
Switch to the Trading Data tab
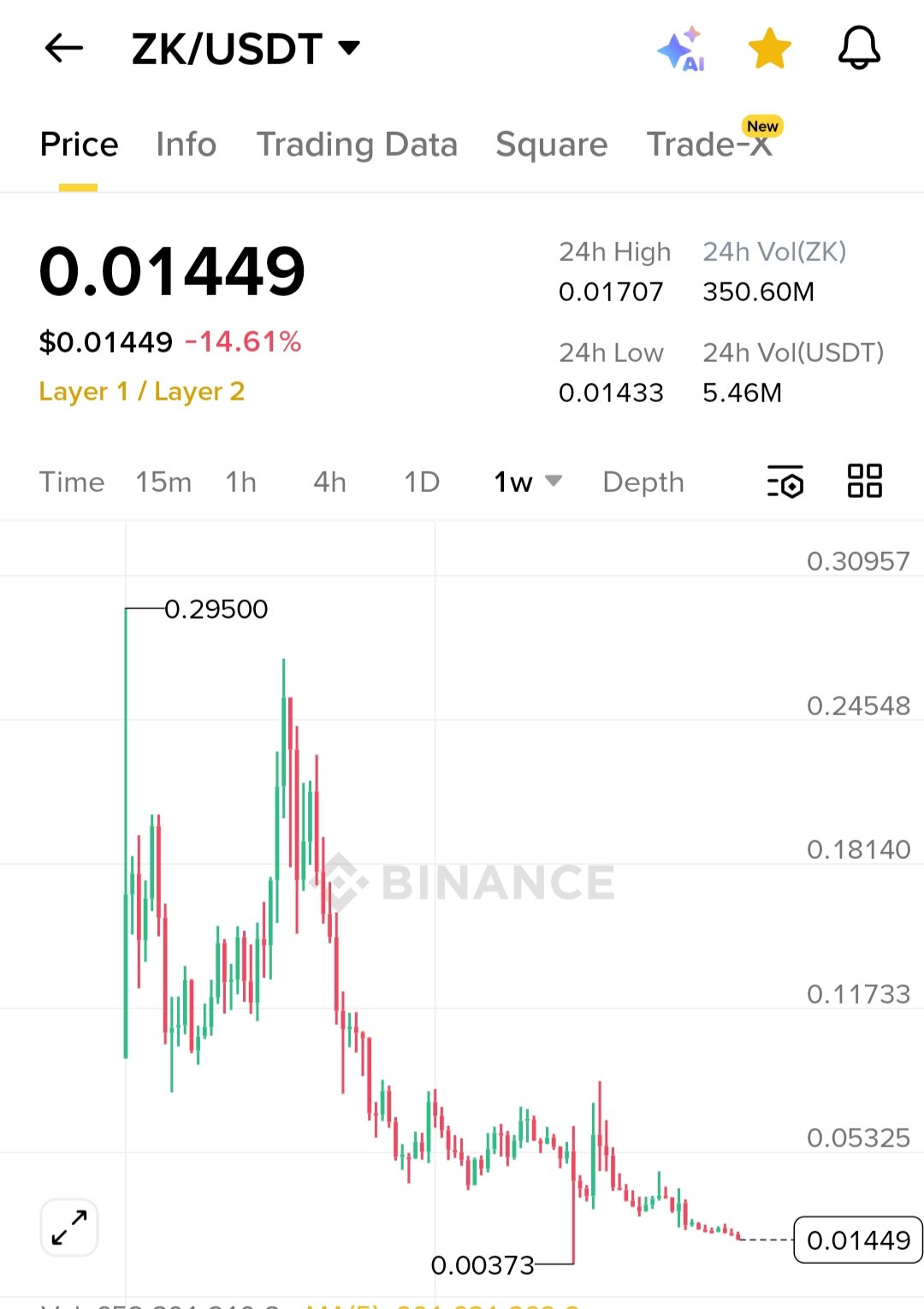(357, 145)
